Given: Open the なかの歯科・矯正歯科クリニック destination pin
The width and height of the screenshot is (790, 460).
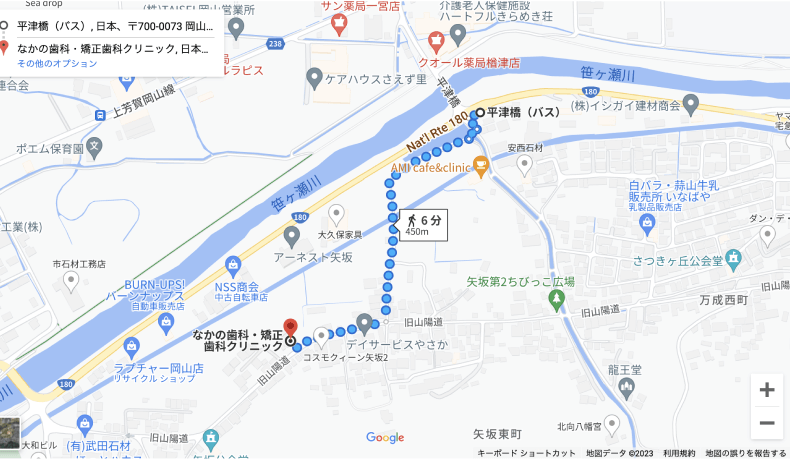Looking at the screenshot, I should coord(290,329).
